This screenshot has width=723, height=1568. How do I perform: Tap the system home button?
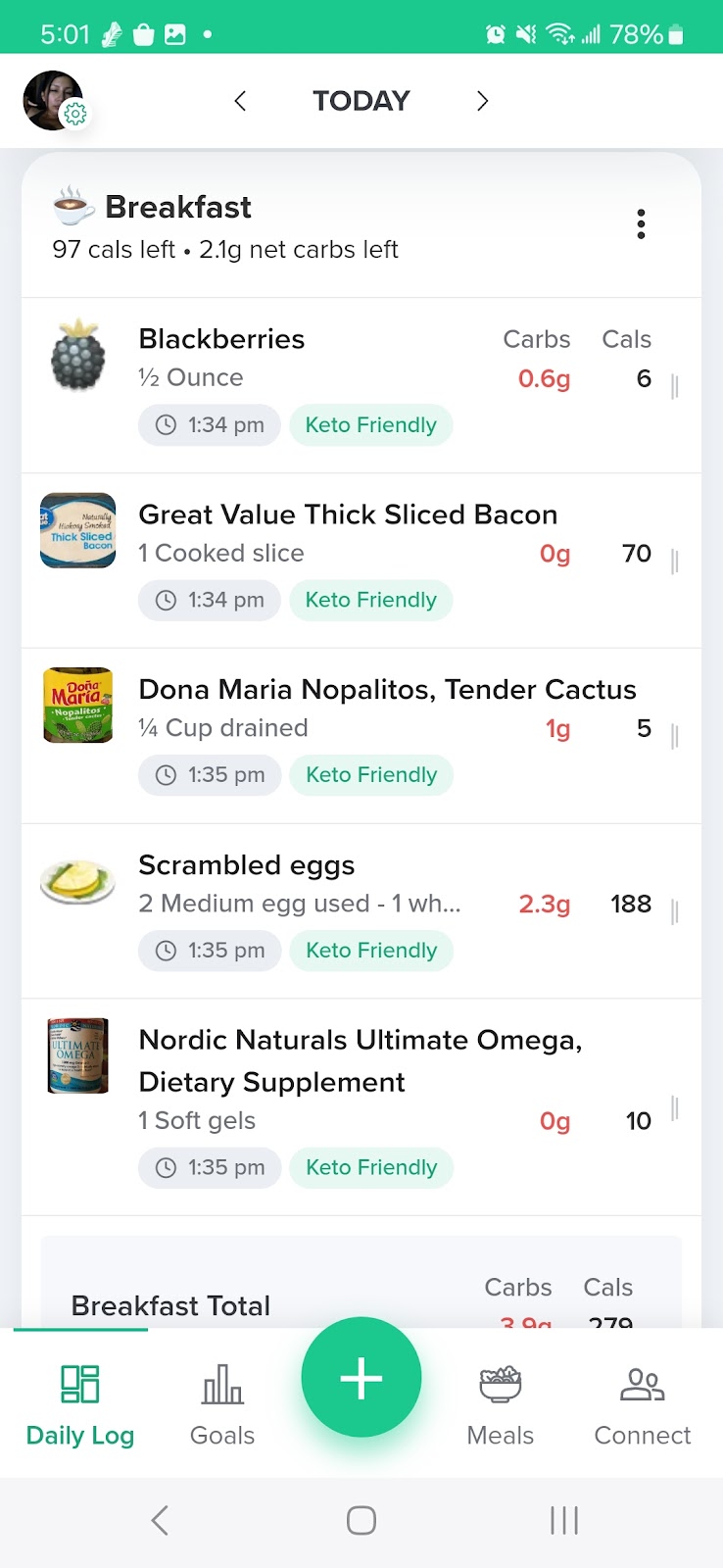[x=361, y=1520]
